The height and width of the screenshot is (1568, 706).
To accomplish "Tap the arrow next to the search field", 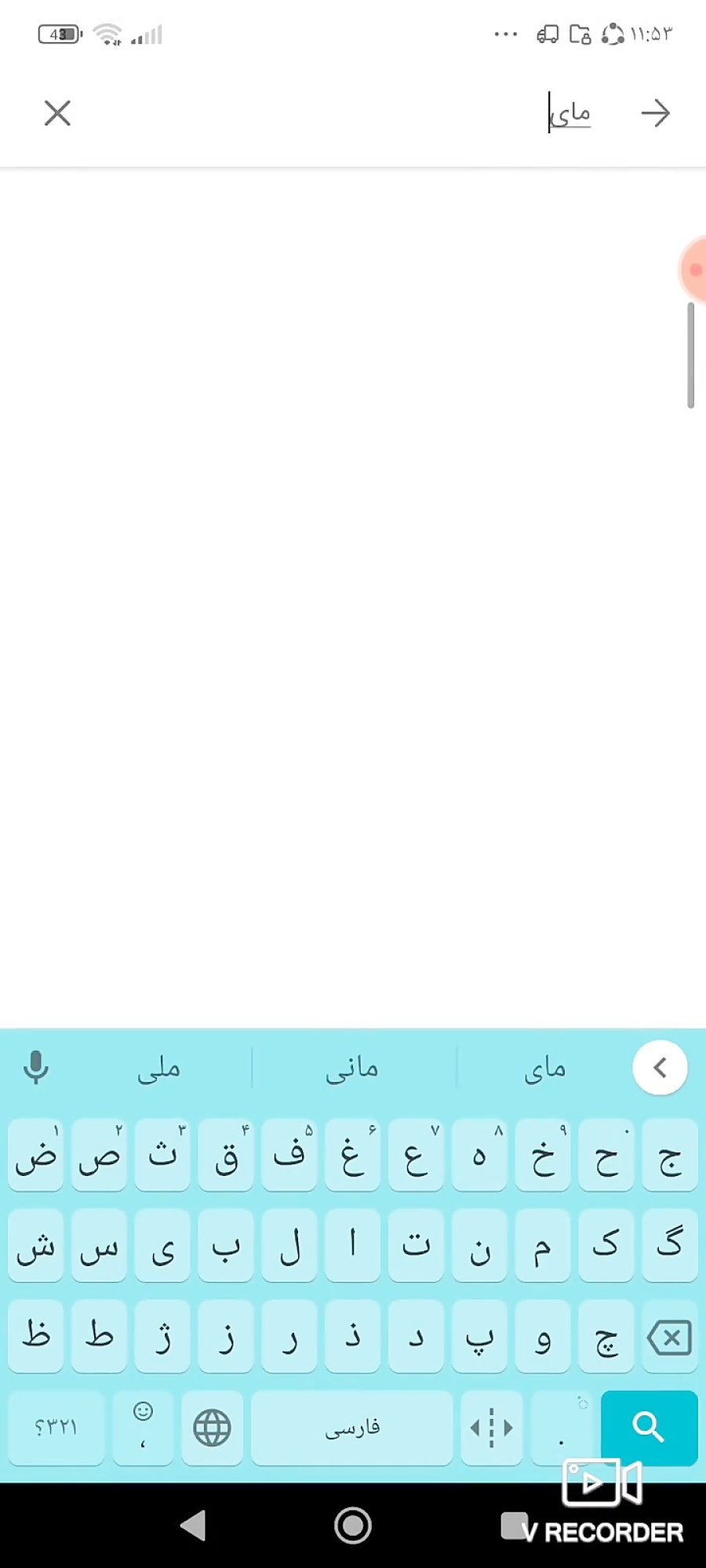I will pyautogui.click(x=655, y=113).
